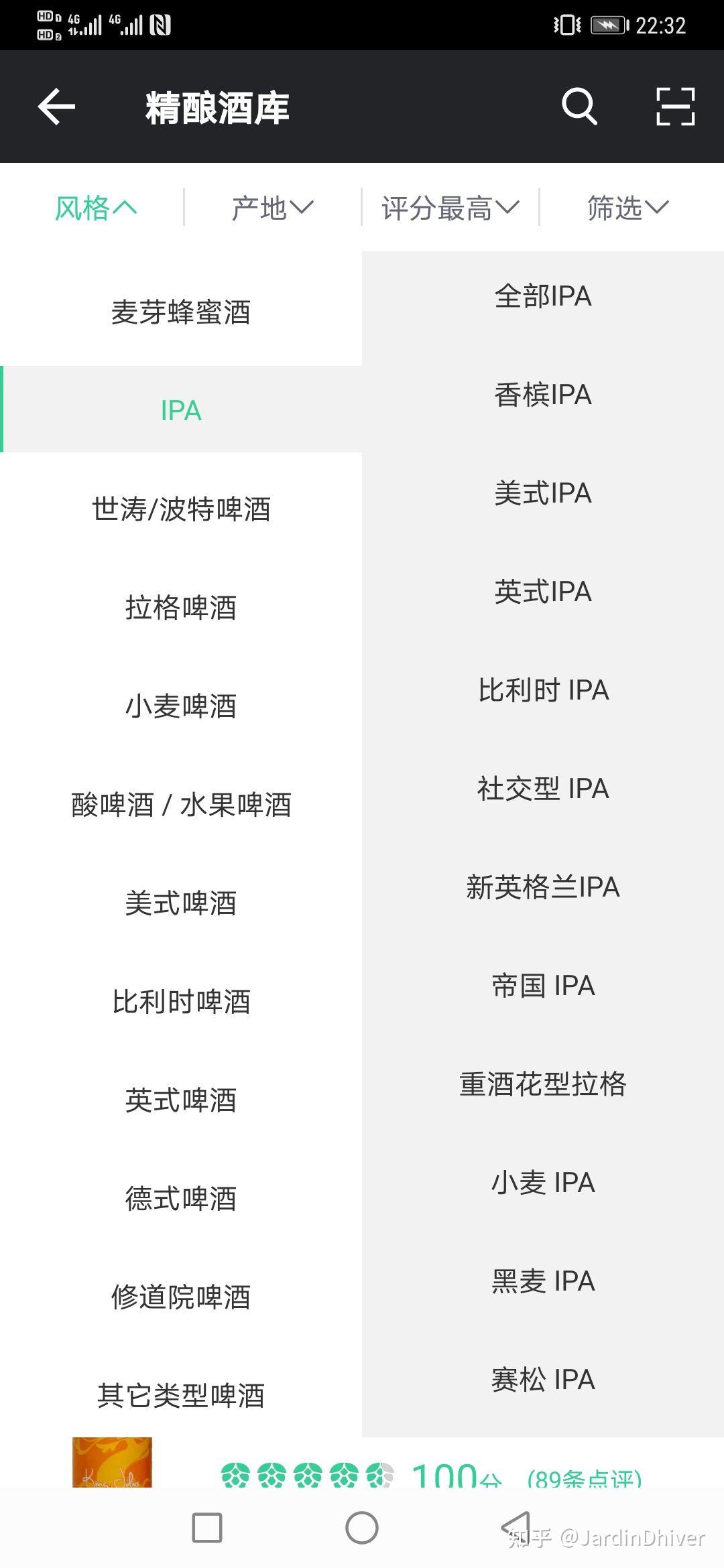
Task: Choose 酸啤酒 / 水果啤酒 category
Action: 181,805
